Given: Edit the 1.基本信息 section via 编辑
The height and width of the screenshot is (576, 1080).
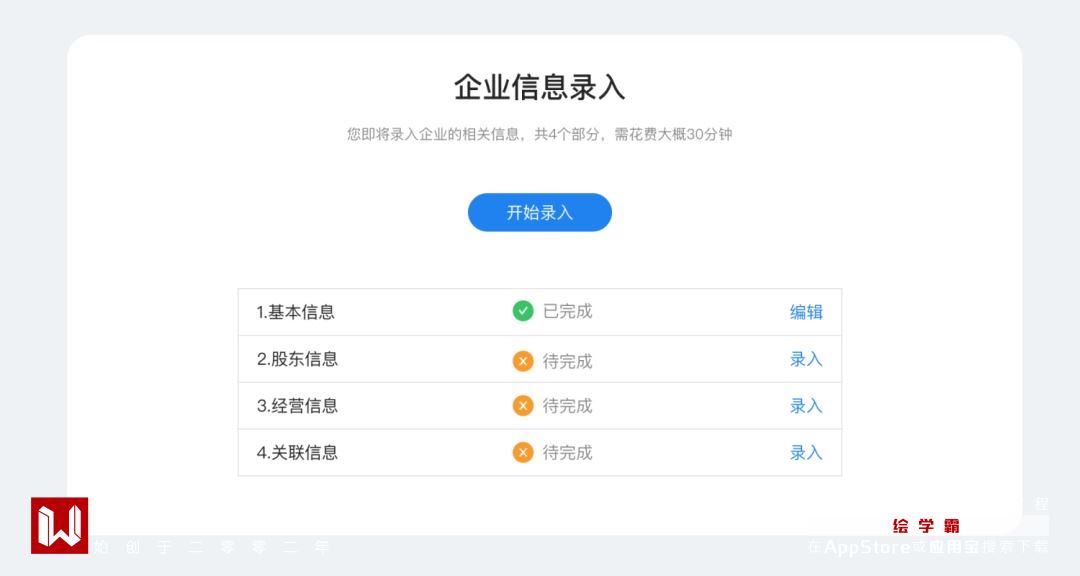Looking at the screenshot, I should click(x=806, y=312).
